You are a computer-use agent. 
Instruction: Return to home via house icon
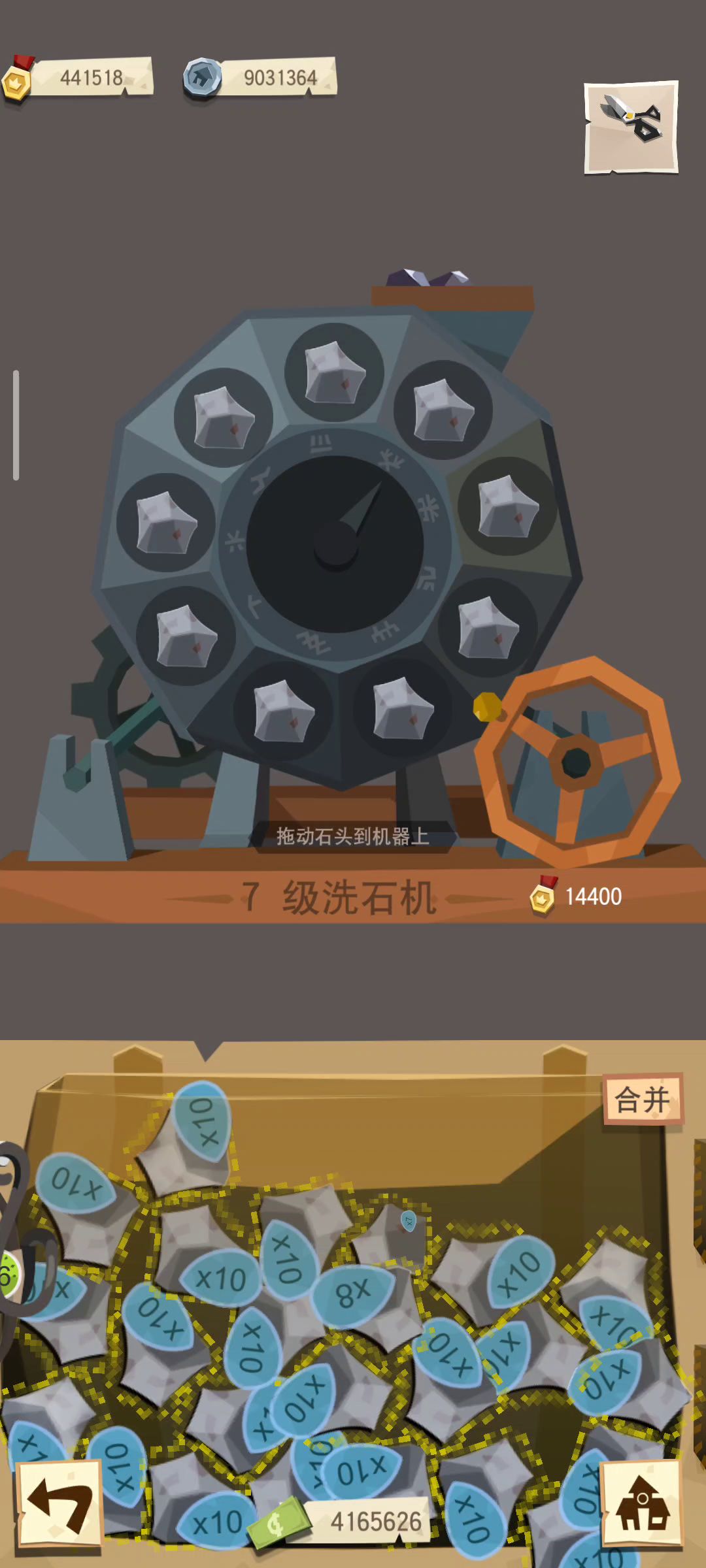(x=642, y=1505)
